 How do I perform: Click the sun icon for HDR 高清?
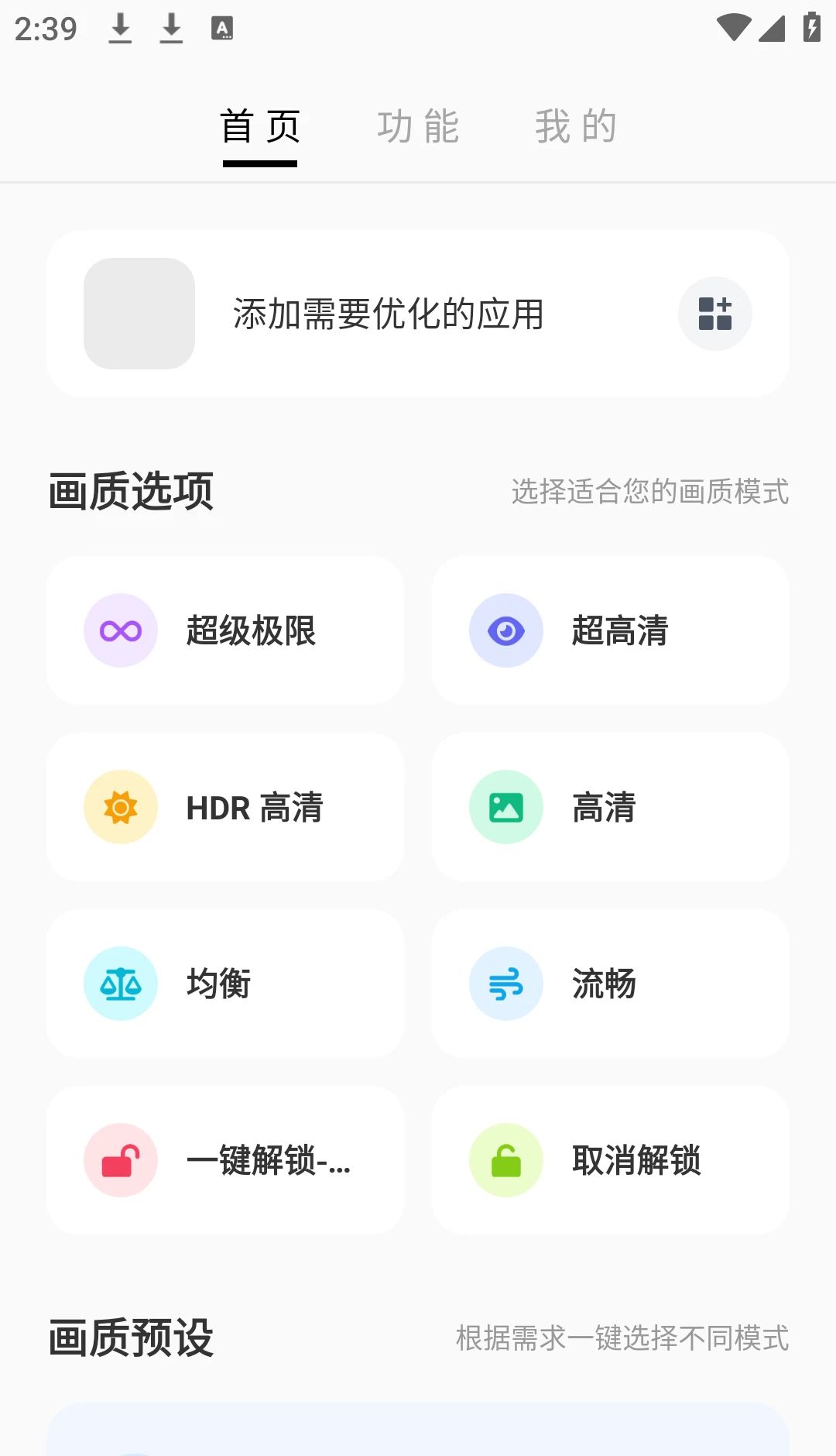(x=121, y=806)
